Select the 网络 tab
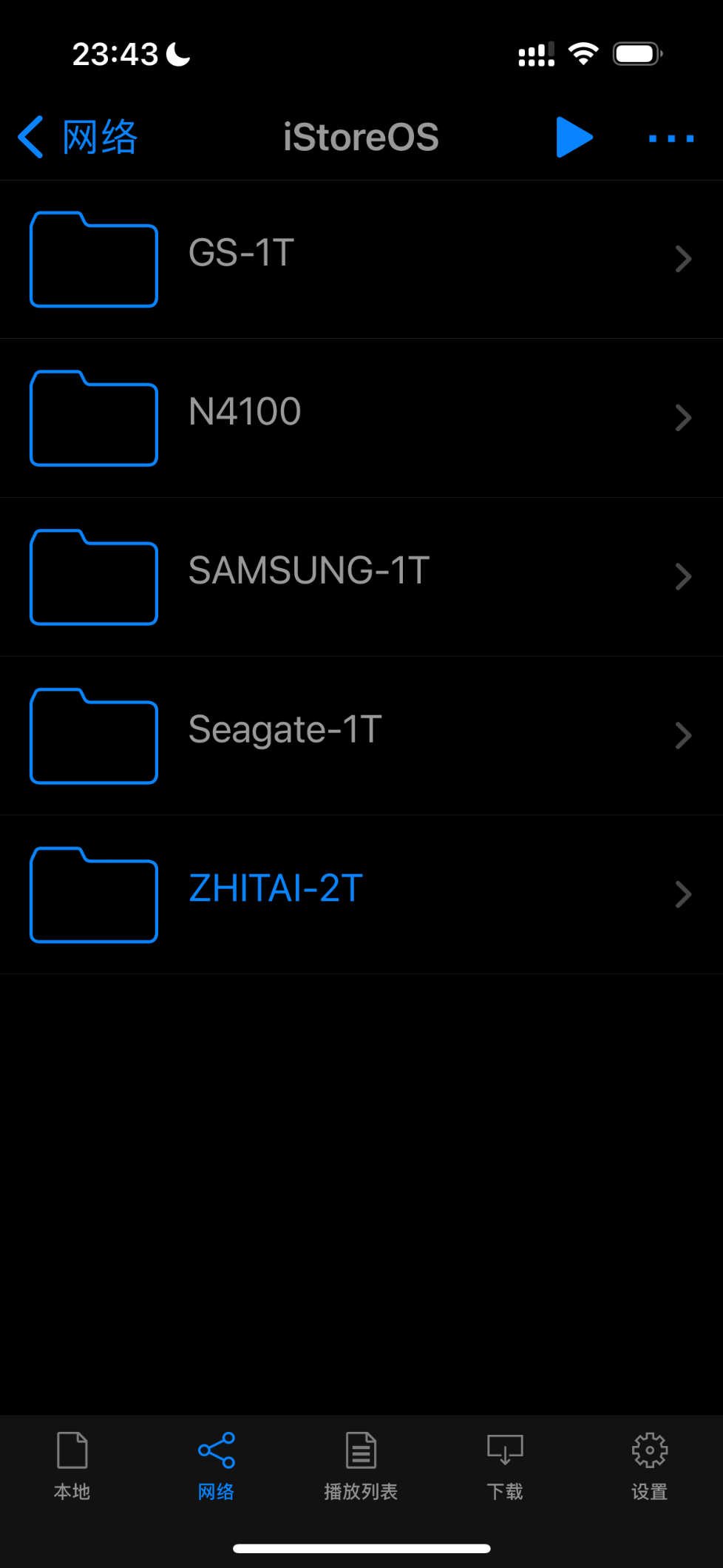This screenshot has width=723, height=1568. [217, 1466]
